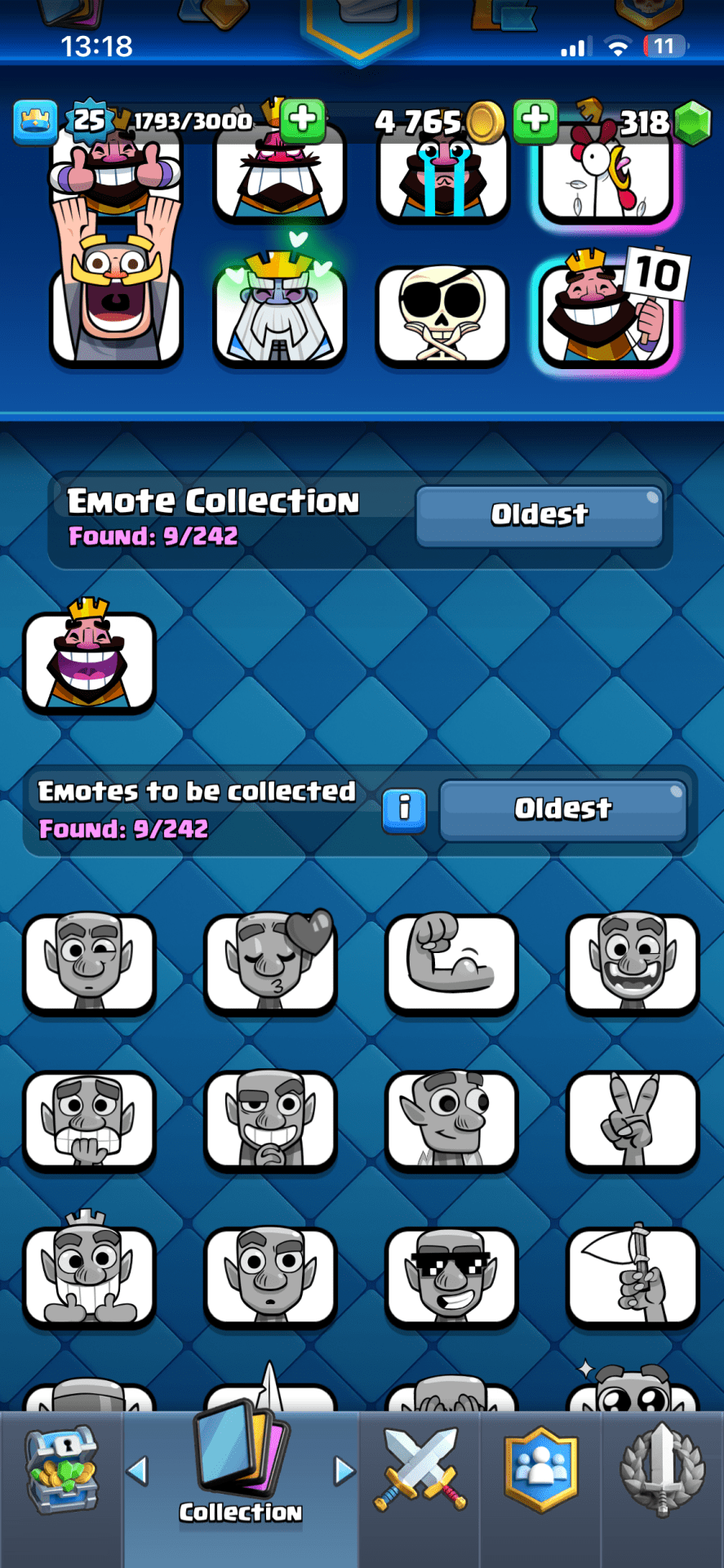Screen dimensions: 724x1568
Task: Select the skull with eyepatch deck emote
Action: 442,314
